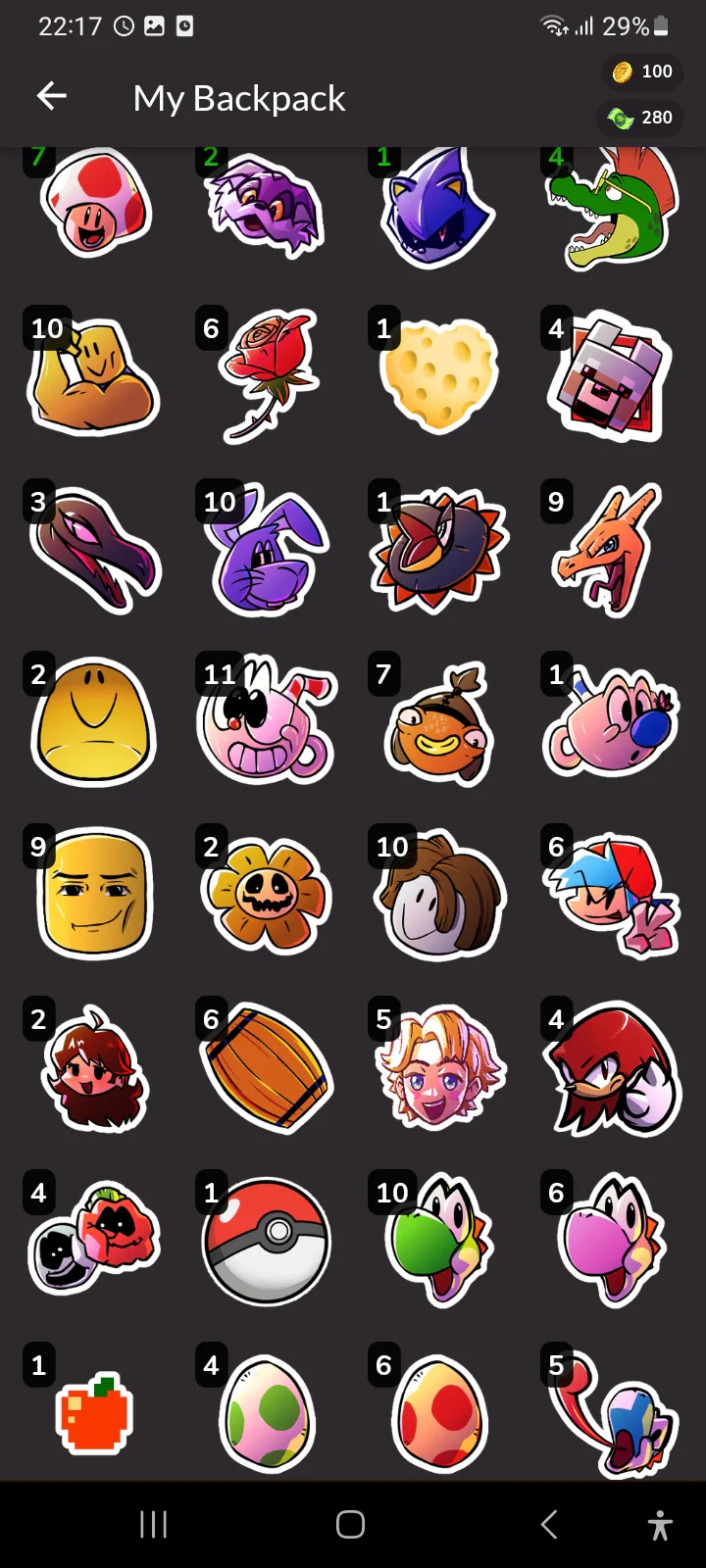Open the green cash balance of 280

point(640,118)
